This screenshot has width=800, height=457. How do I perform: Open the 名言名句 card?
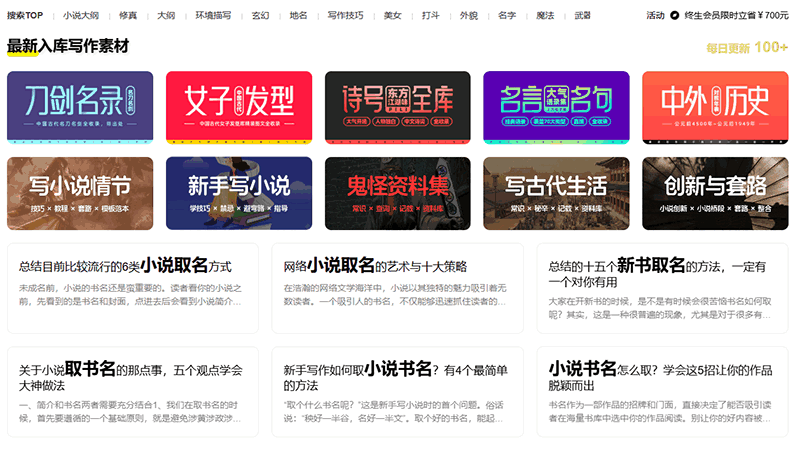(x=556, y=106)
